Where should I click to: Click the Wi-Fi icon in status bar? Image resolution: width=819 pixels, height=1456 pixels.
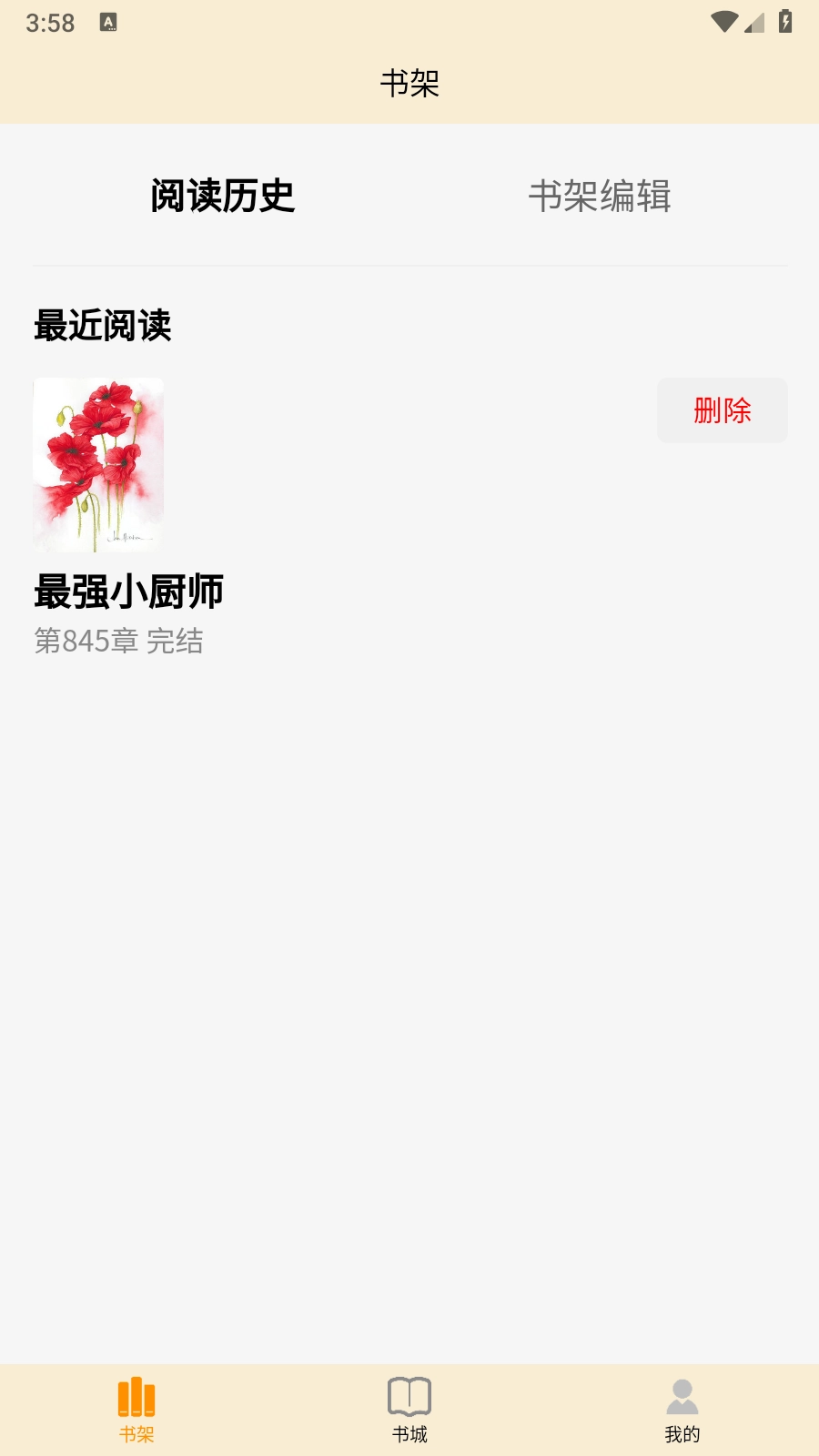(x=723, y=21)
